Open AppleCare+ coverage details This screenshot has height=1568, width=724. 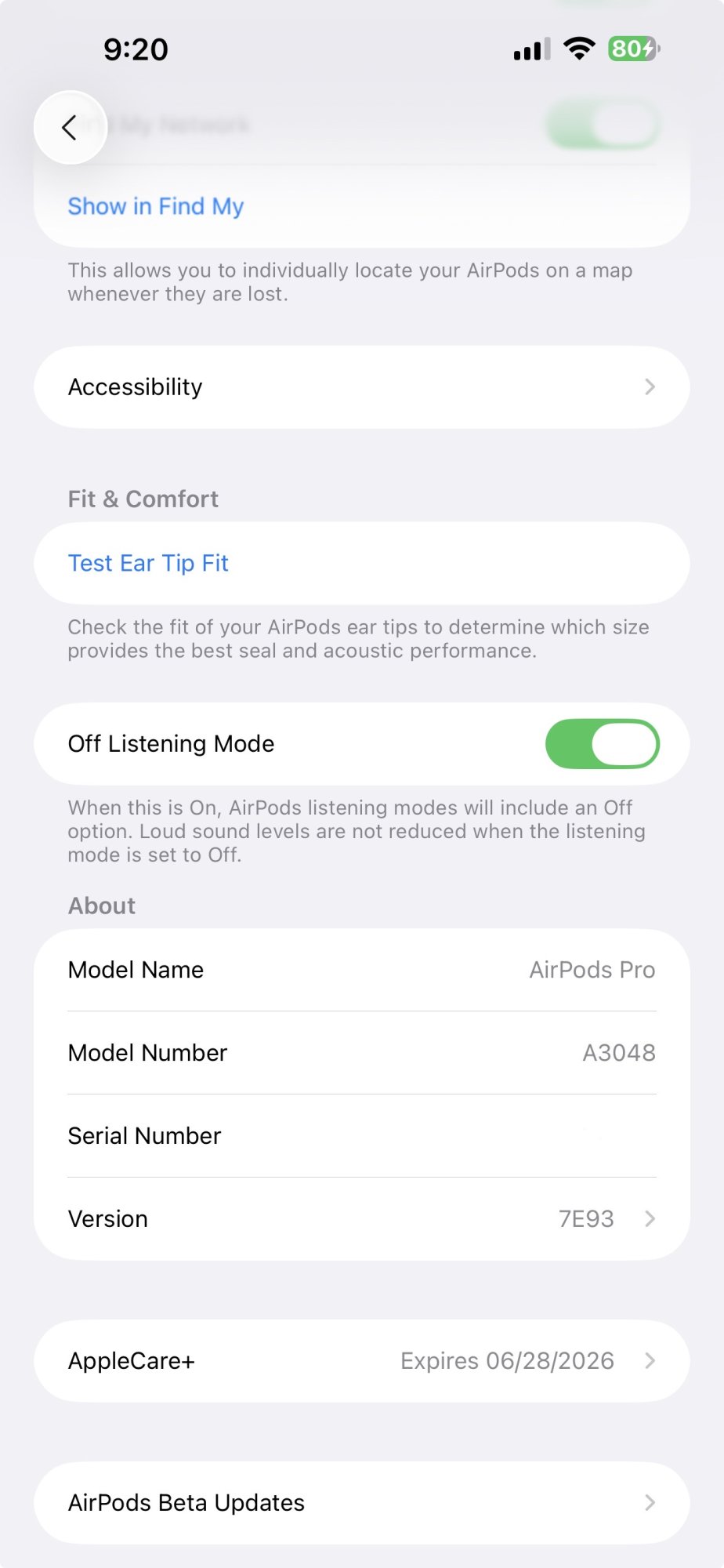pos(361,1360)
